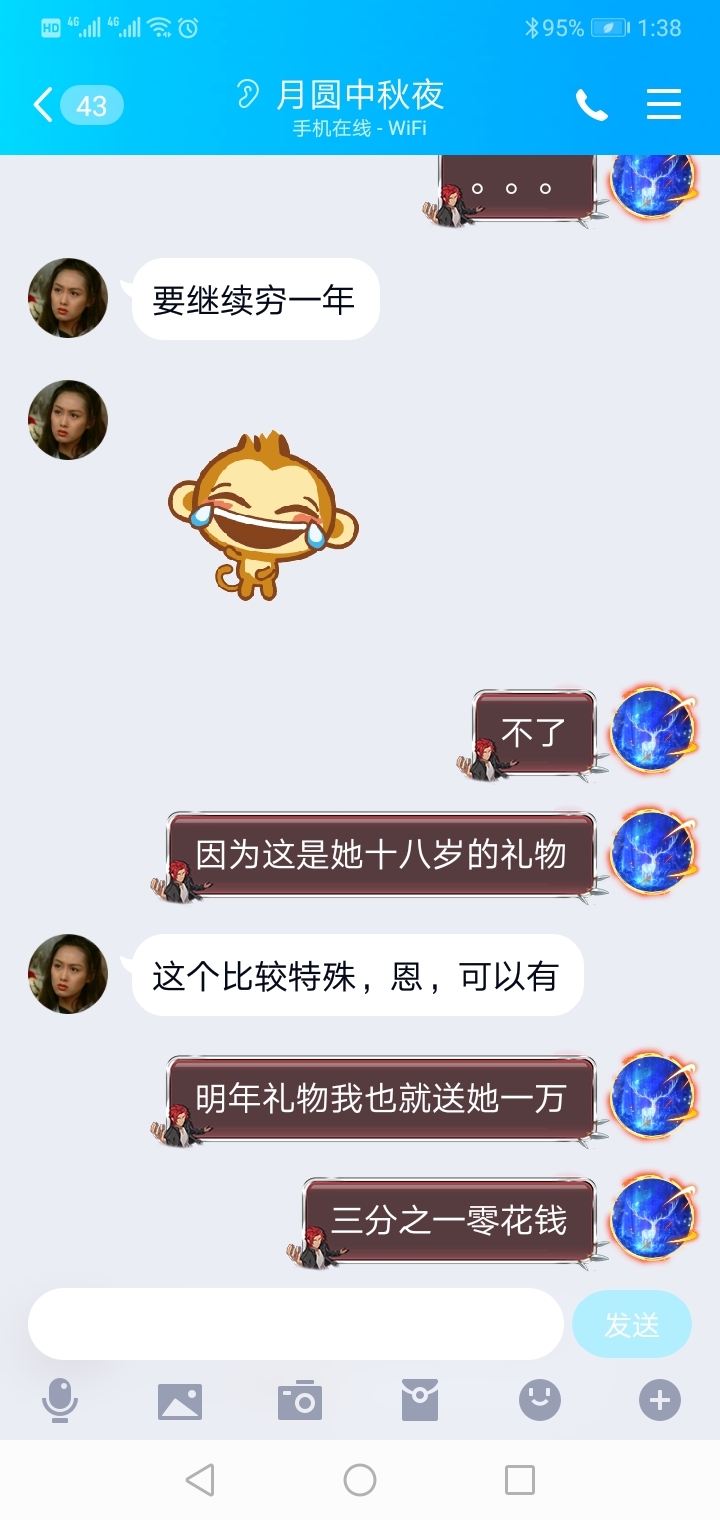The height and width of the screenshot is (1520, 720).
Task: Open the camera to take a photo
Action: tap(300, 1400)
